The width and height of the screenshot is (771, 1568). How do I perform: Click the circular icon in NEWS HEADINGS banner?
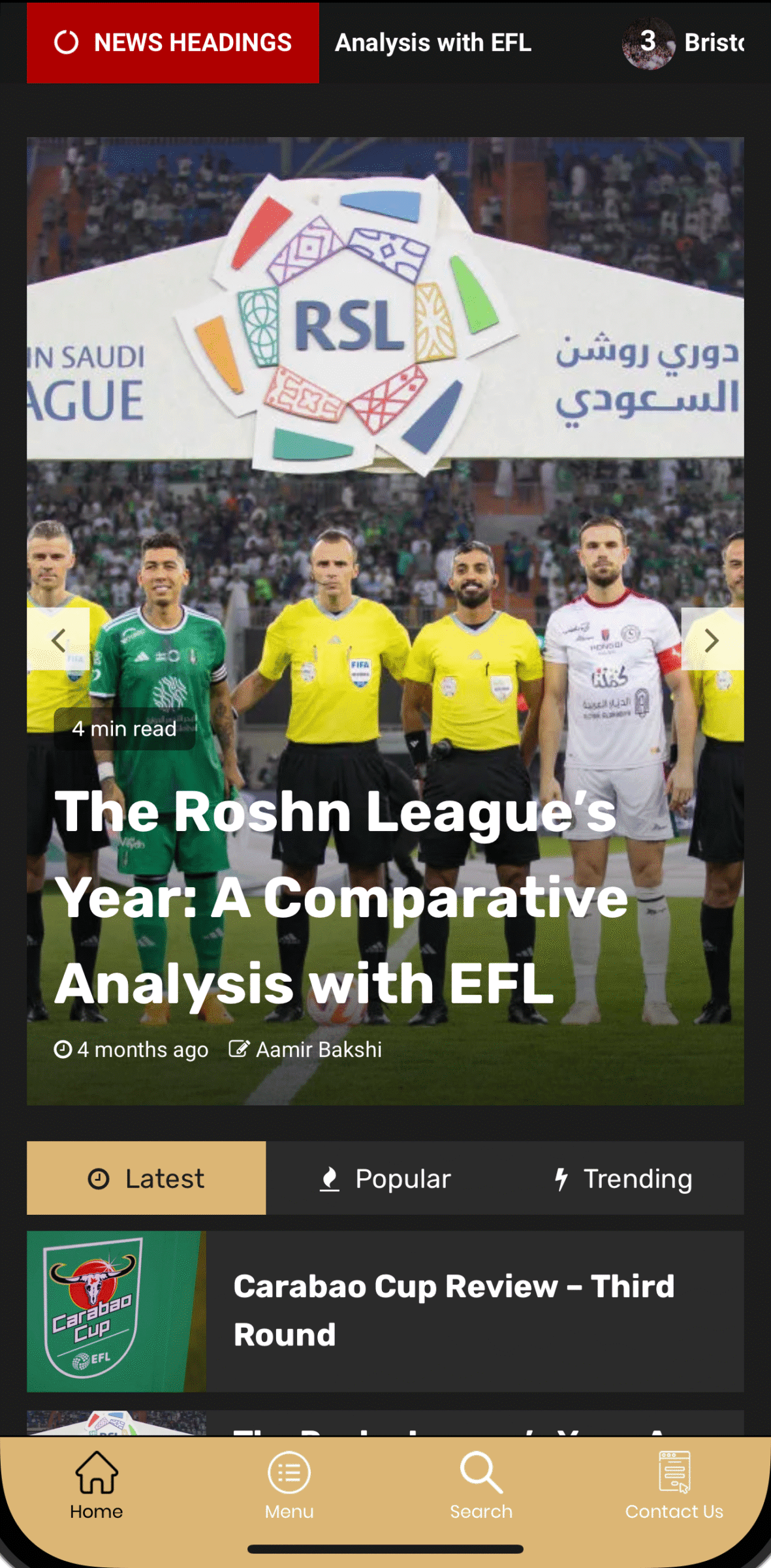click(65, 42)
